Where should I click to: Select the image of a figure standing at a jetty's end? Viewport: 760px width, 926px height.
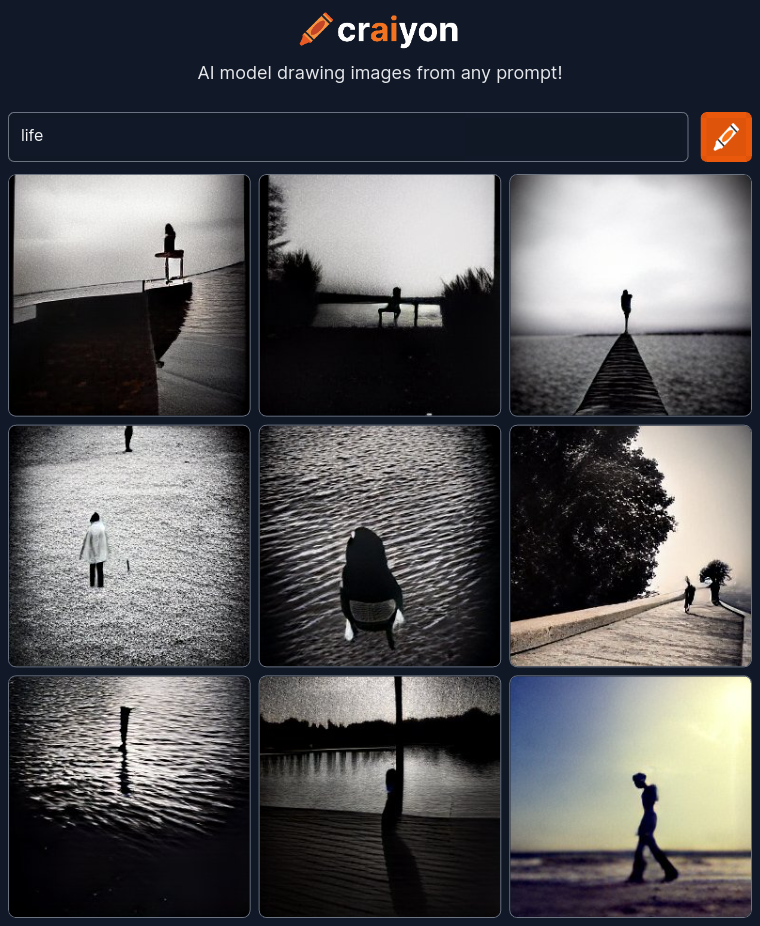tap(630, 295)
